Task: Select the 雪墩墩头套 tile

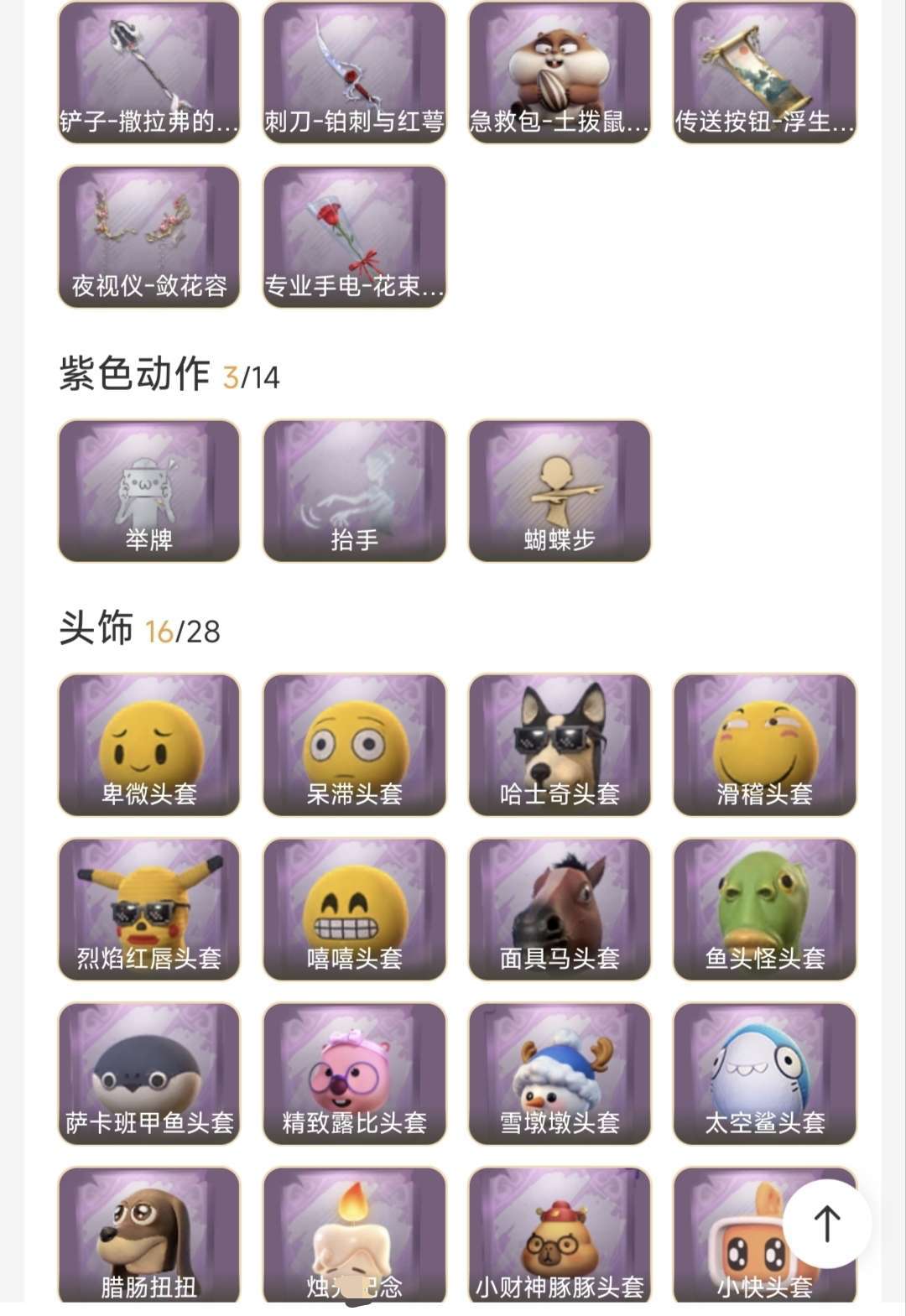Action: [560, 1074]
